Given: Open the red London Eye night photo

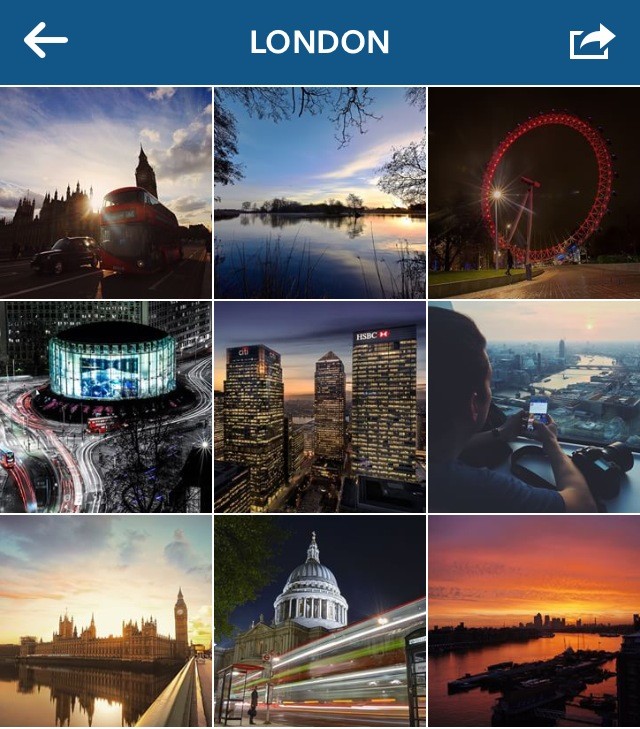Looking at the screenshot, I should (534, 192).
